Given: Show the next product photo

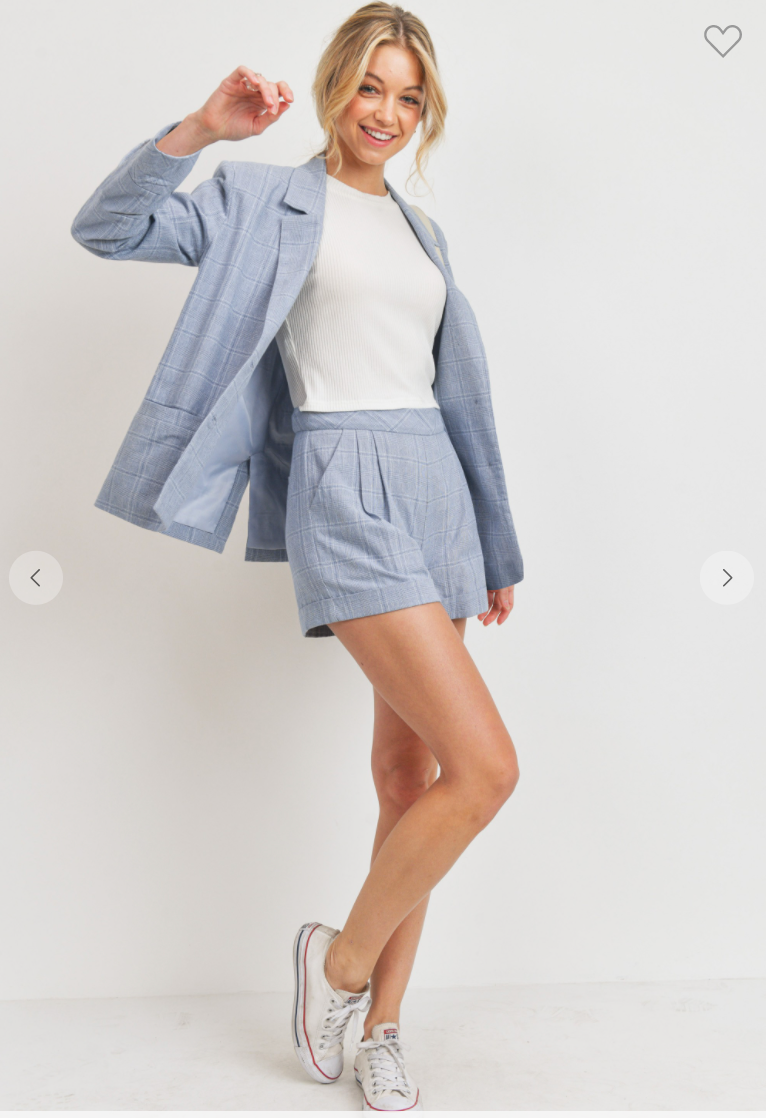Looking at the screenshot, I should [727, 578].
